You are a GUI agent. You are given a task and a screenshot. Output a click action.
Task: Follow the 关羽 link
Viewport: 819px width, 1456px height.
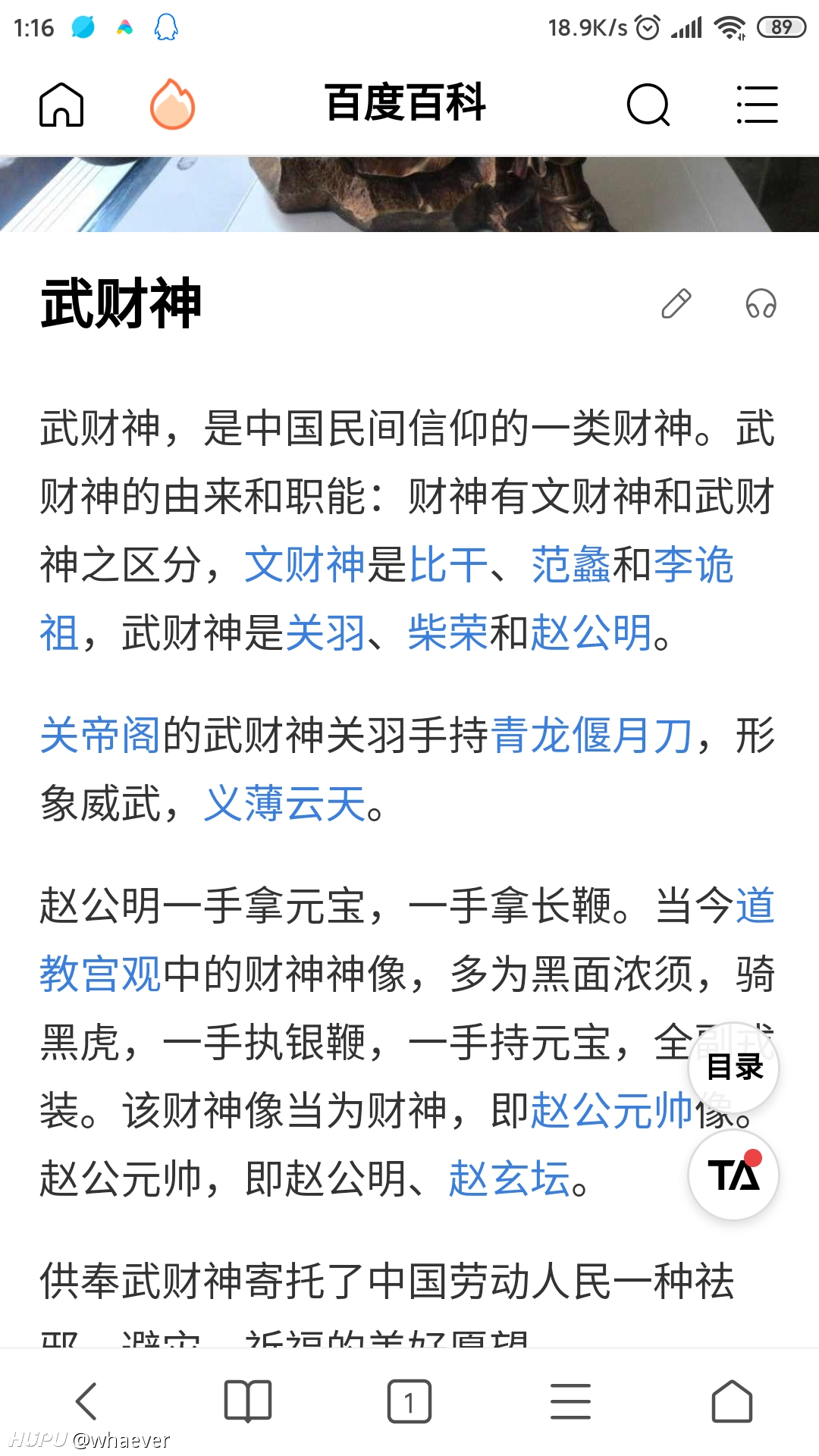tap(325, 633)
